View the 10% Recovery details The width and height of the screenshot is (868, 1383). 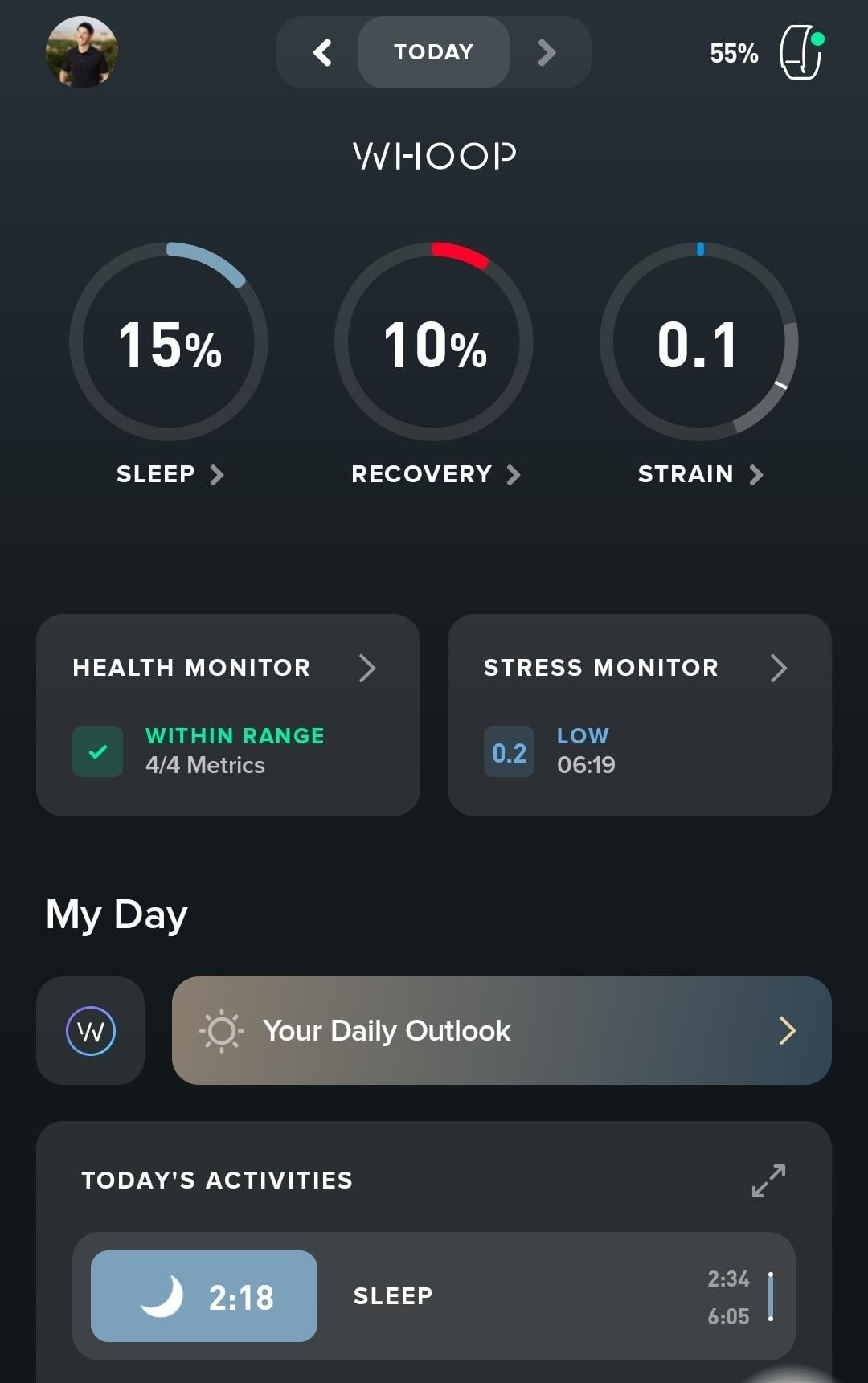pyautogui.click(x=434, y=342)
